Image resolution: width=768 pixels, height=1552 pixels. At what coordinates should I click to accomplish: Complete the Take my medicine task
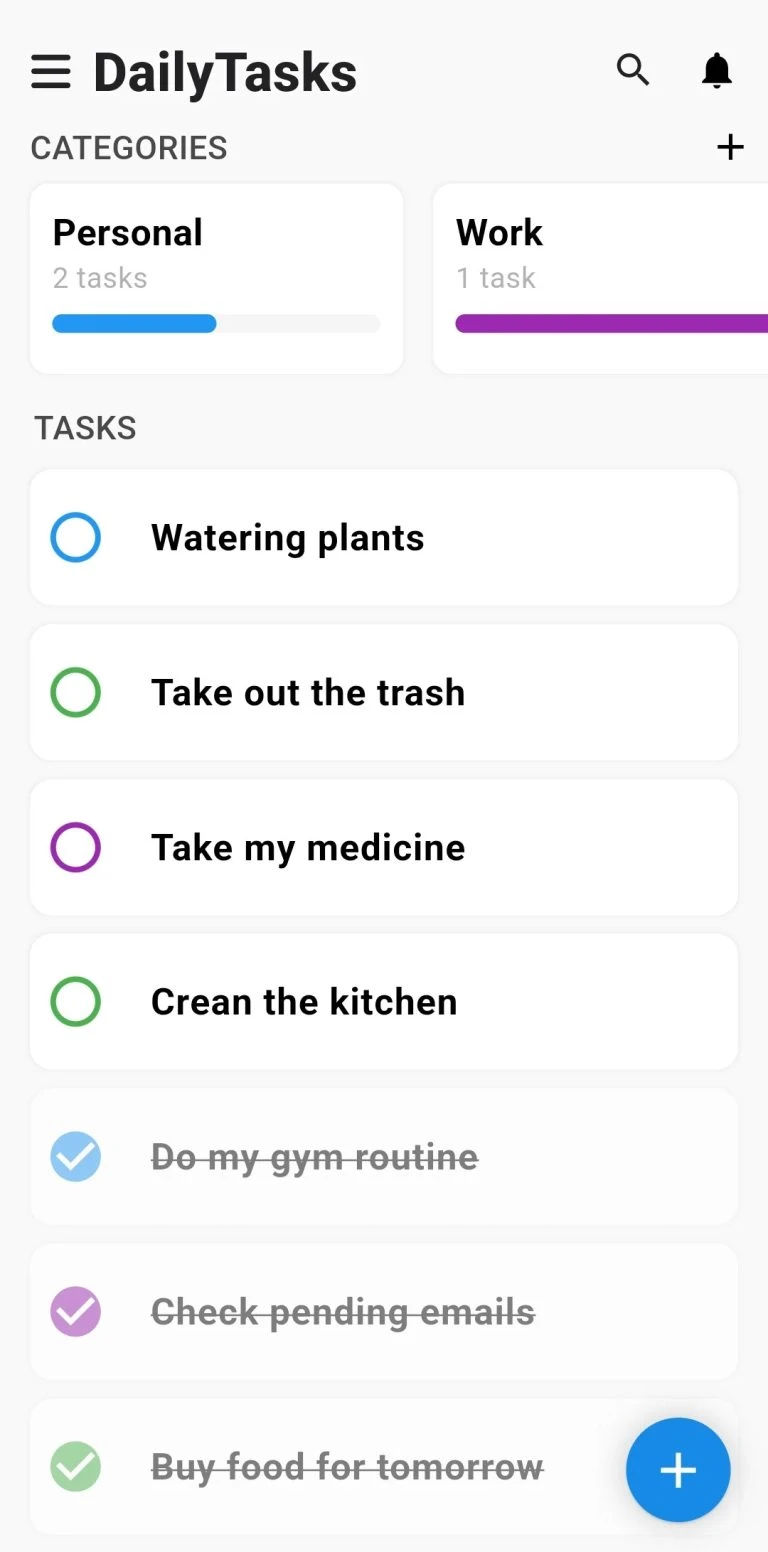pyautogui.click(x=76, y=847)
